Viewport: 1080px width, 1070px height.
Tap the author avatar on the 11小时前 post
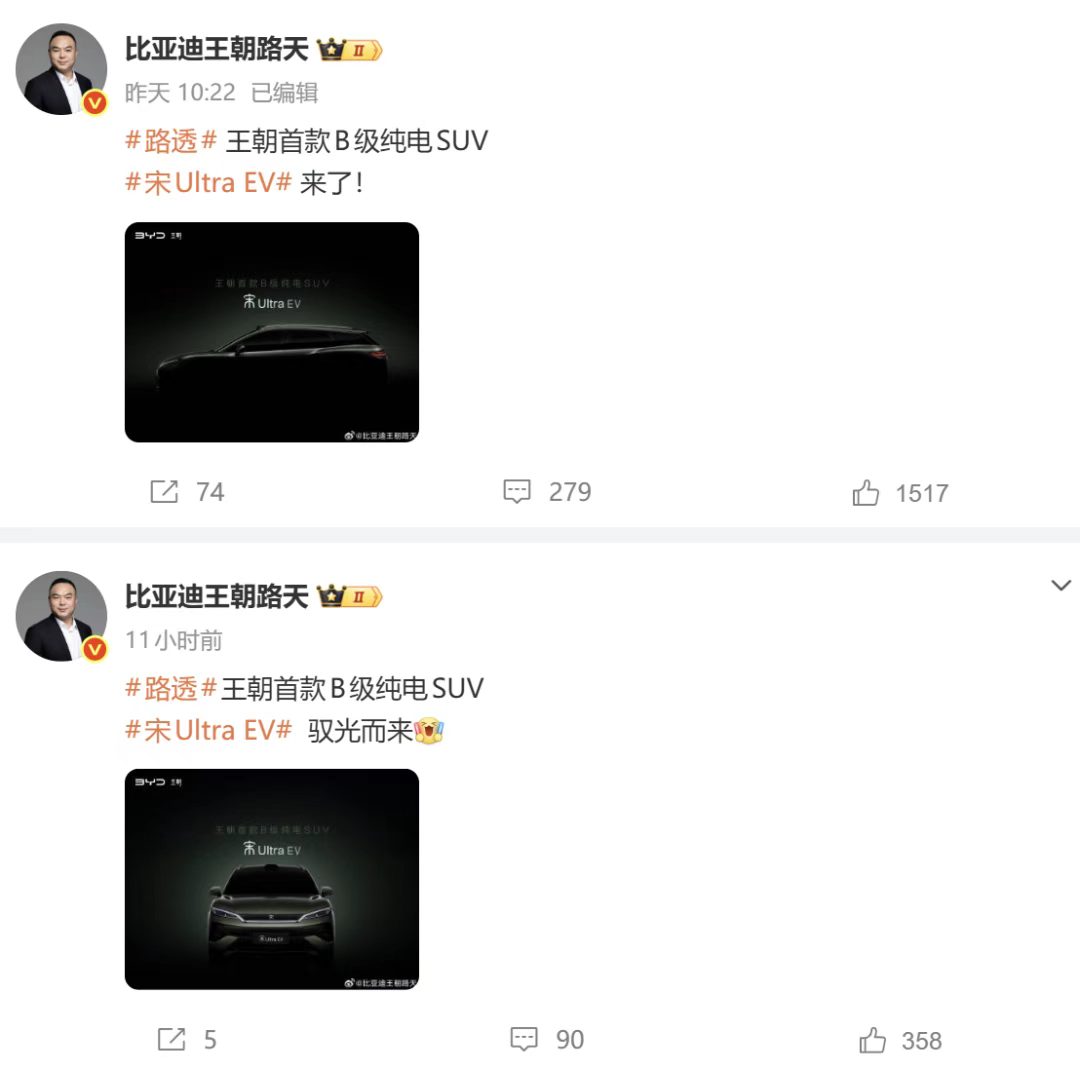pyautogui.click(x=61, y=616)
